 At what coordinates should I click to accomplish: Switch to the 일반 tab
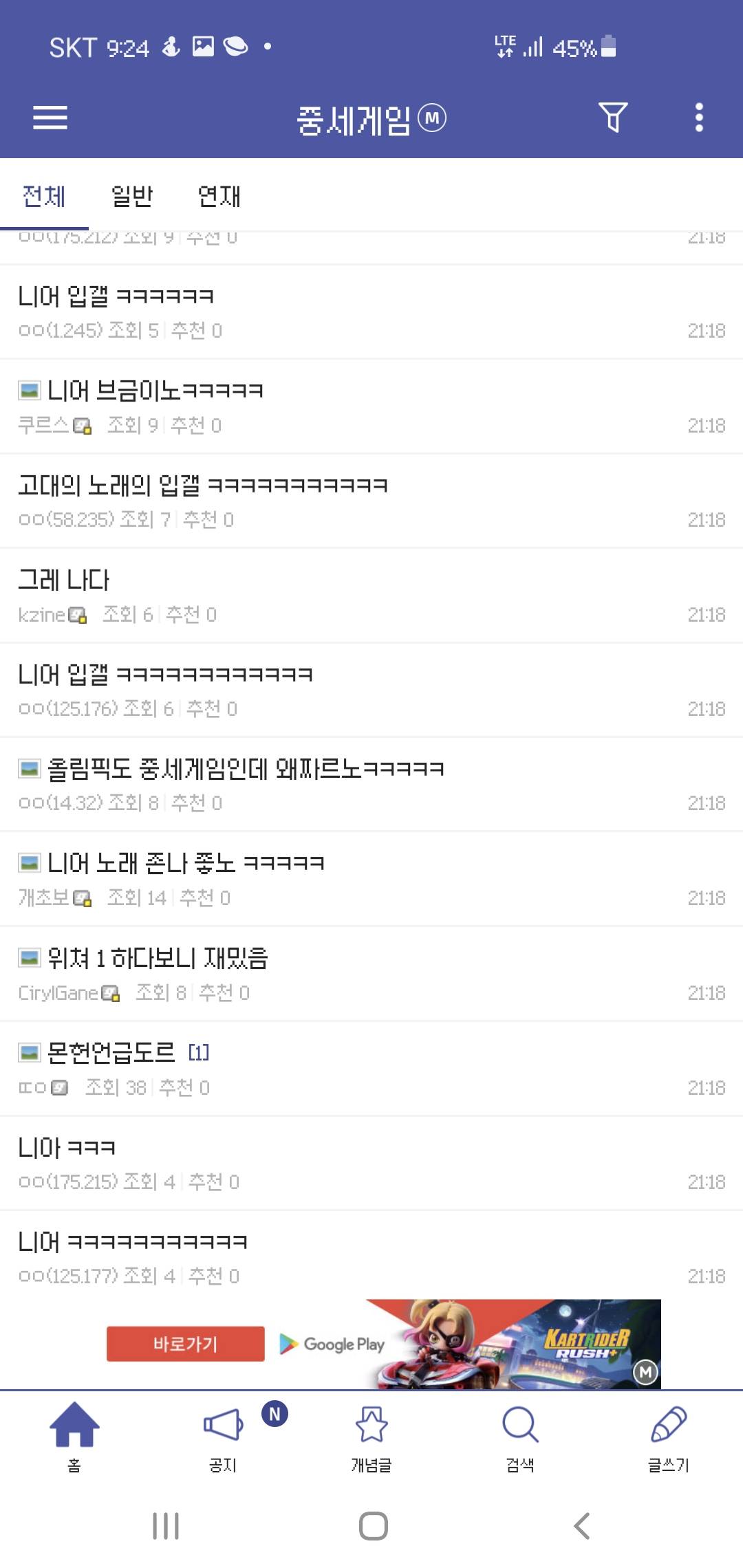tap(132, 197)
